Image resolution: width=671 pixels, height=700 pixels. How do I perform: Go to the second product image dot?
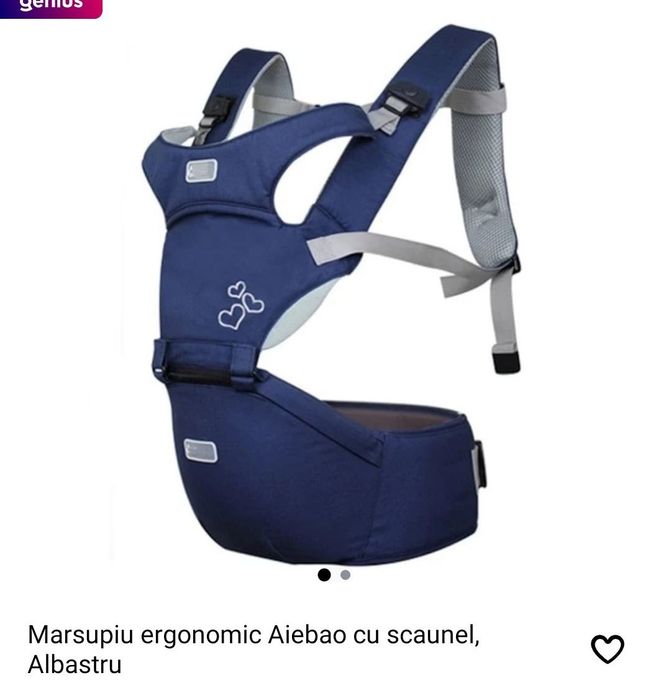[345, 575]
